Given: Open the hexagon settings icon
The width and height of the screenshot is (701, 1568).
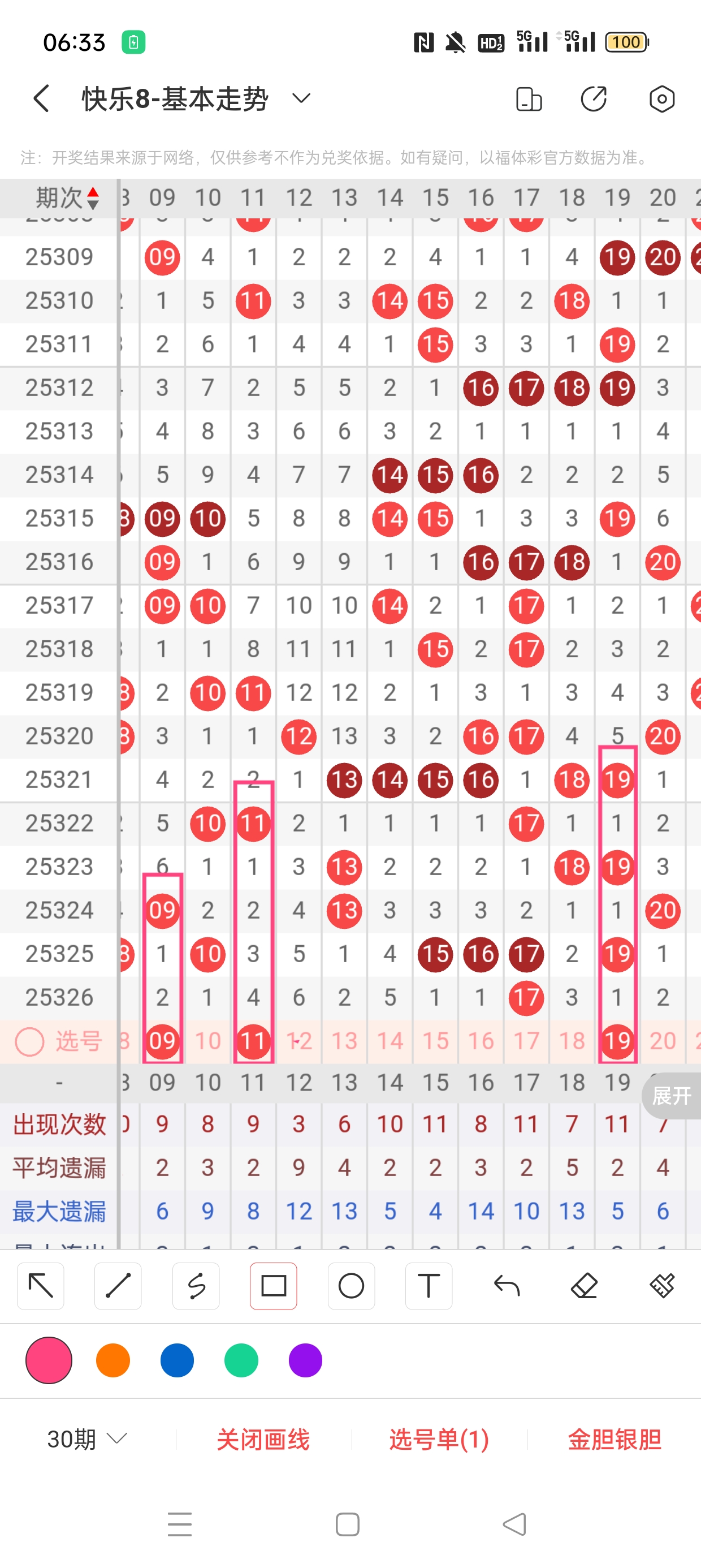Looking at the screenshot, I should click(661, 98).
